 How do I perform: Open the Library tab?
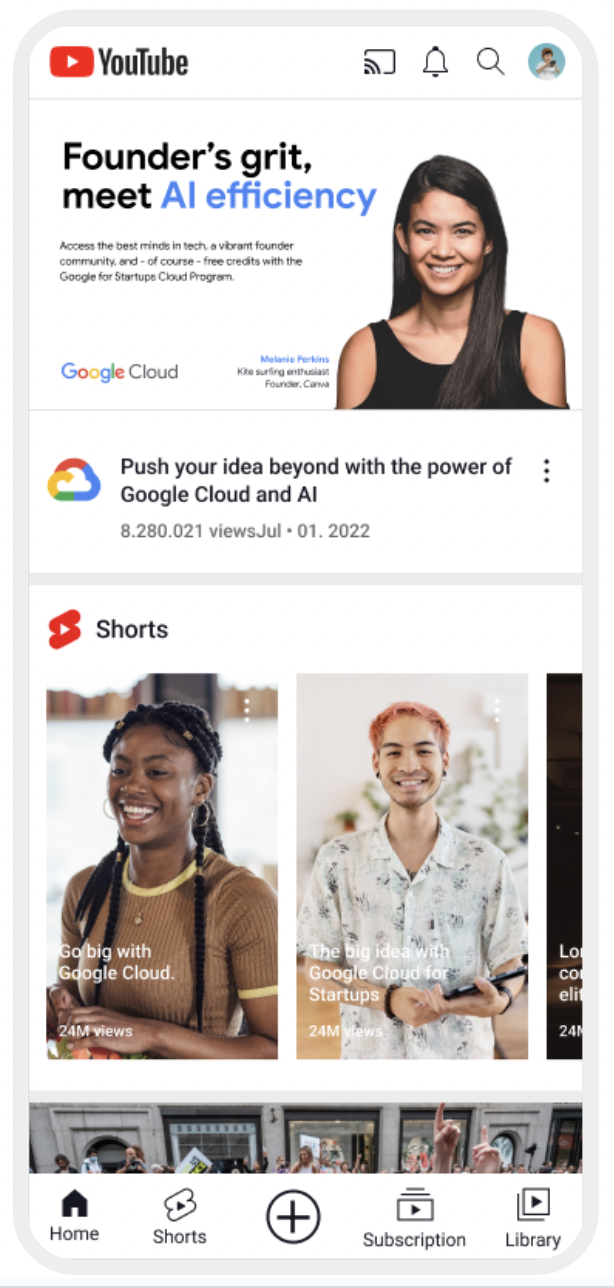click(533, 1219)
